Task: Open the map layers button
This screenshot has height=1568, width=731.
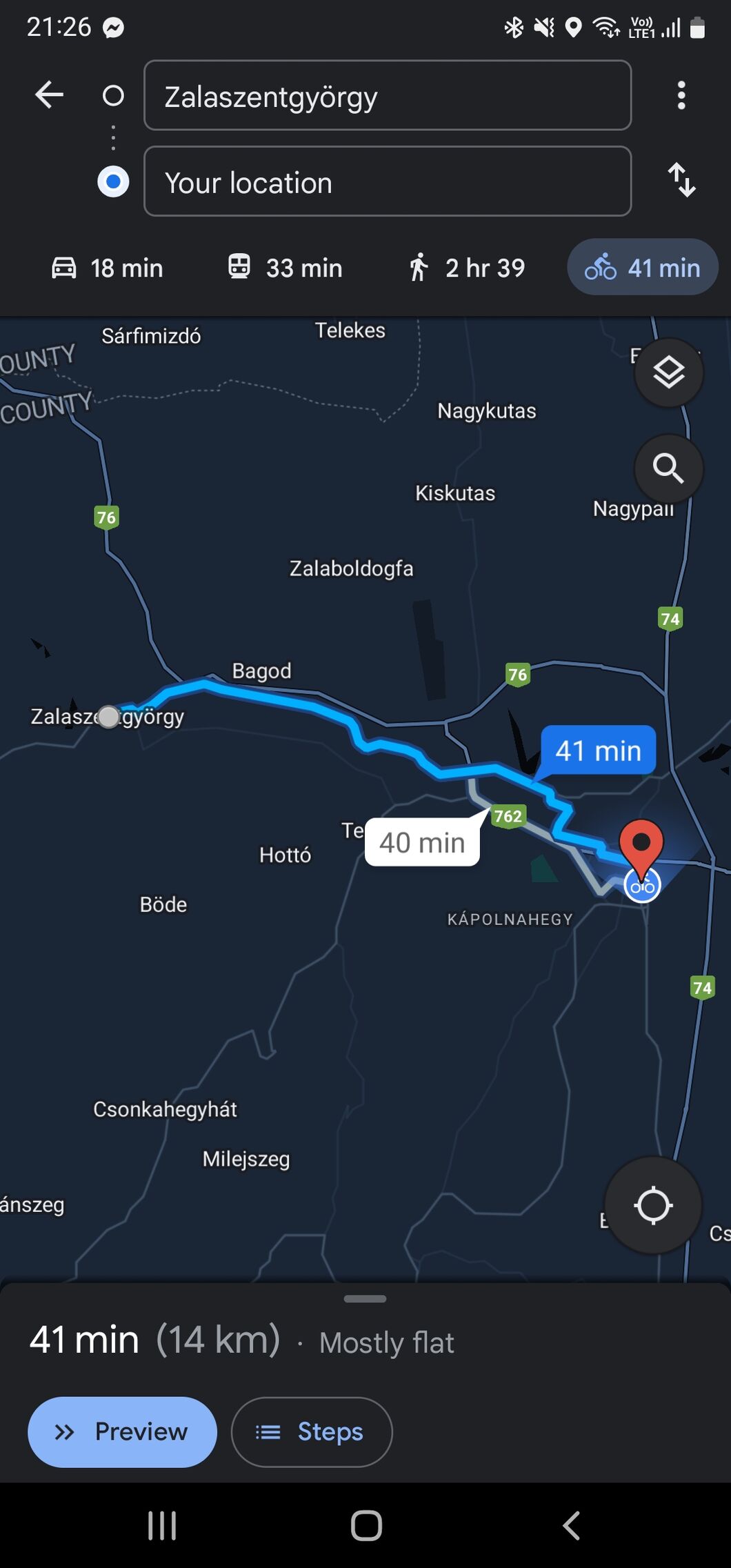Action: pos(668,373)
